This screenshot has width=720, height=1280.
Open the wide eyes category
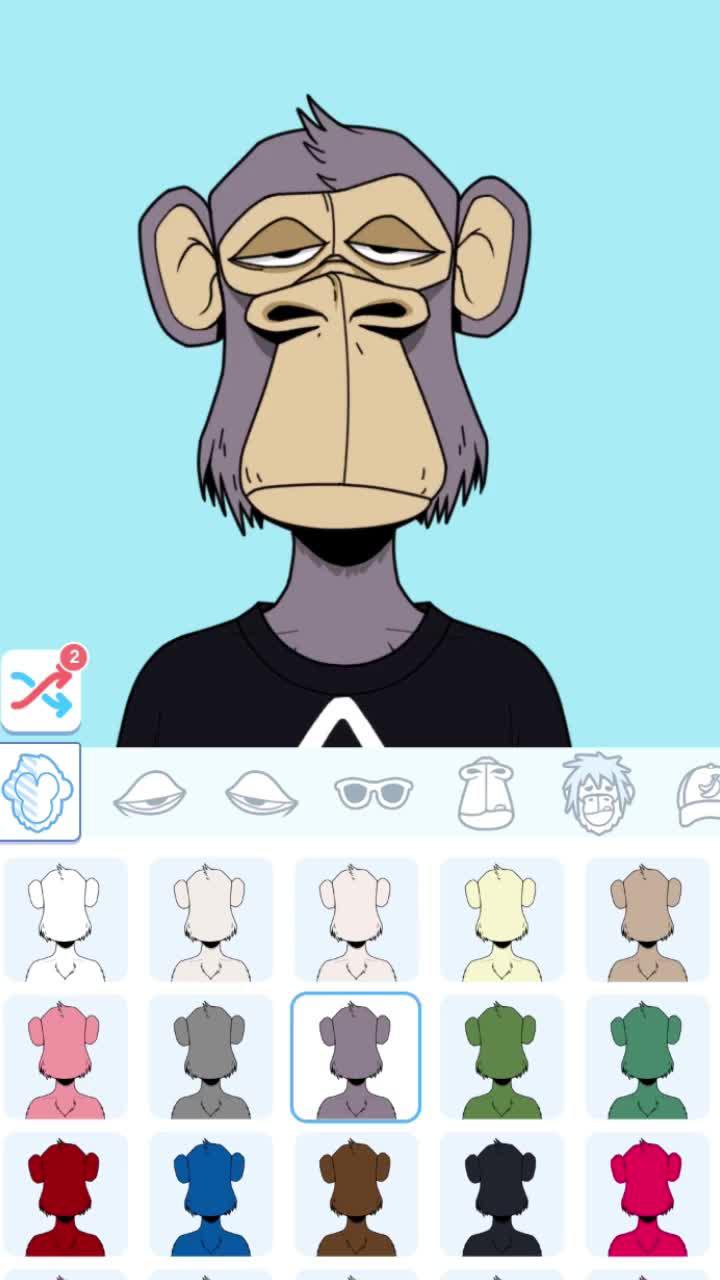[260, 793]
